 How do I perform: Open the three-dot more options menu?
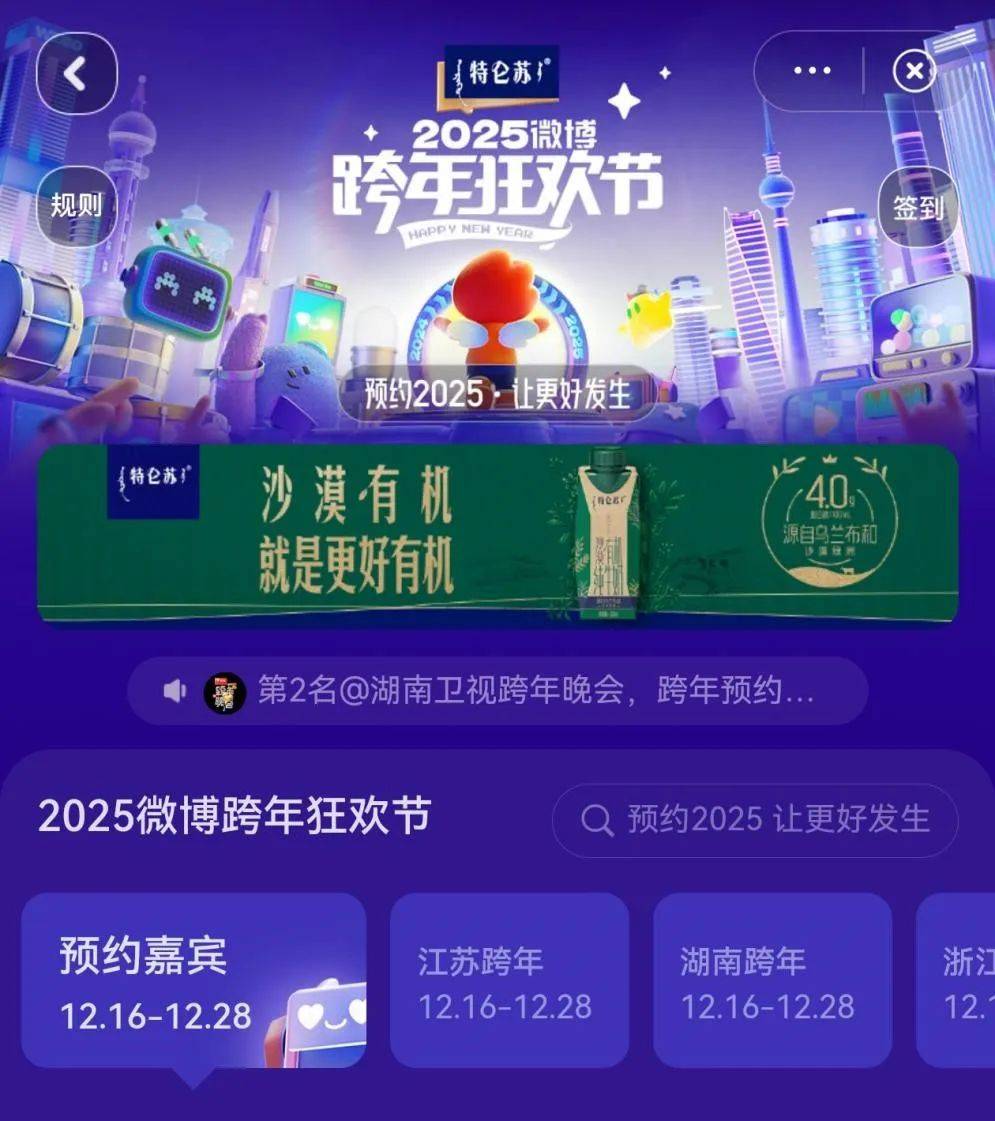coord(811,71)
